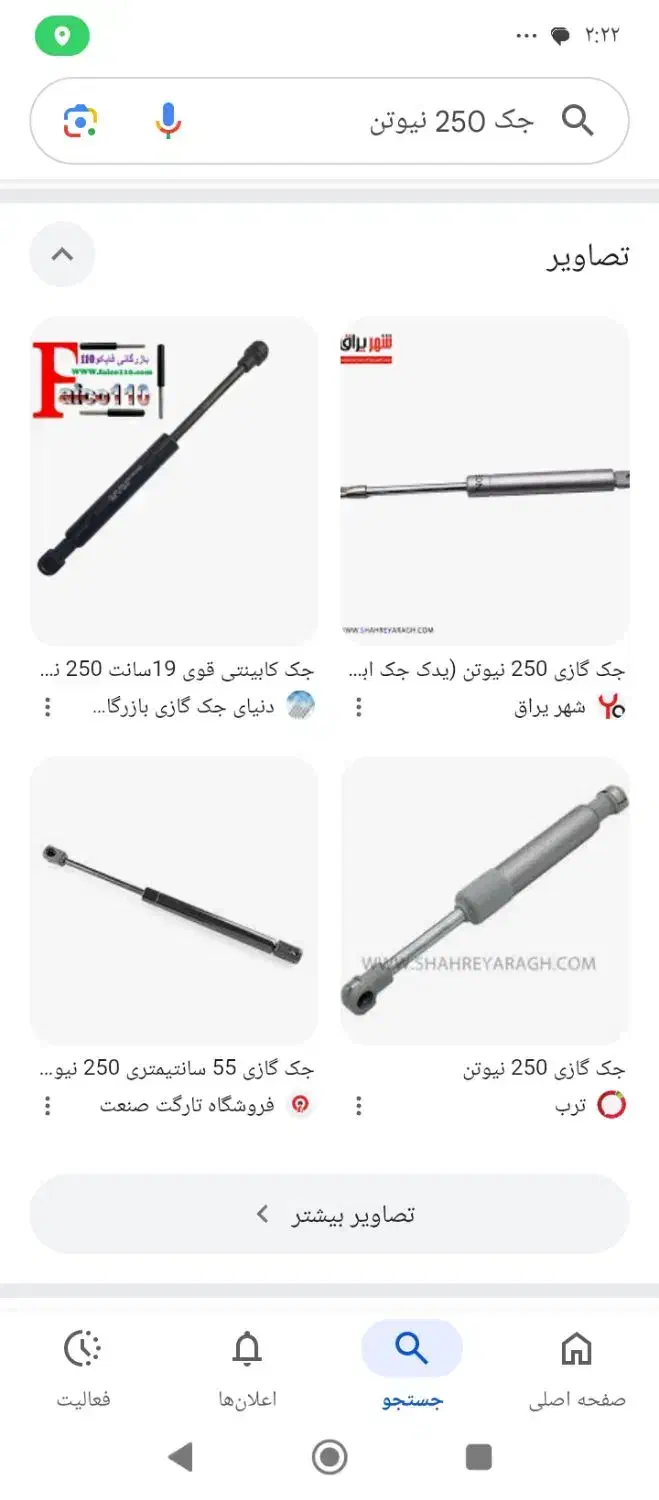
Task: Start voice search with the microphone
Action: (168, 121)
